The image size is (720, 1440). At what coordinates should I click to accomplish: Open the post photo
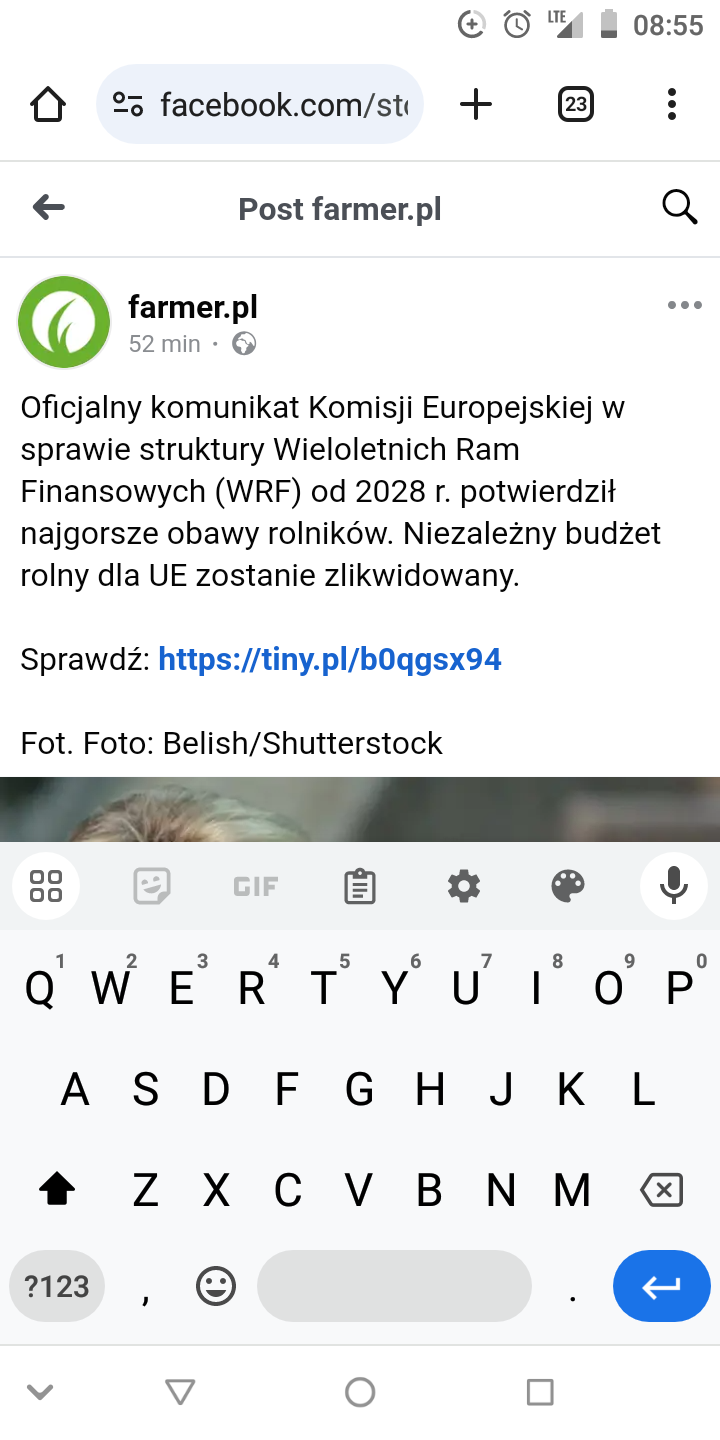point(360,810)
